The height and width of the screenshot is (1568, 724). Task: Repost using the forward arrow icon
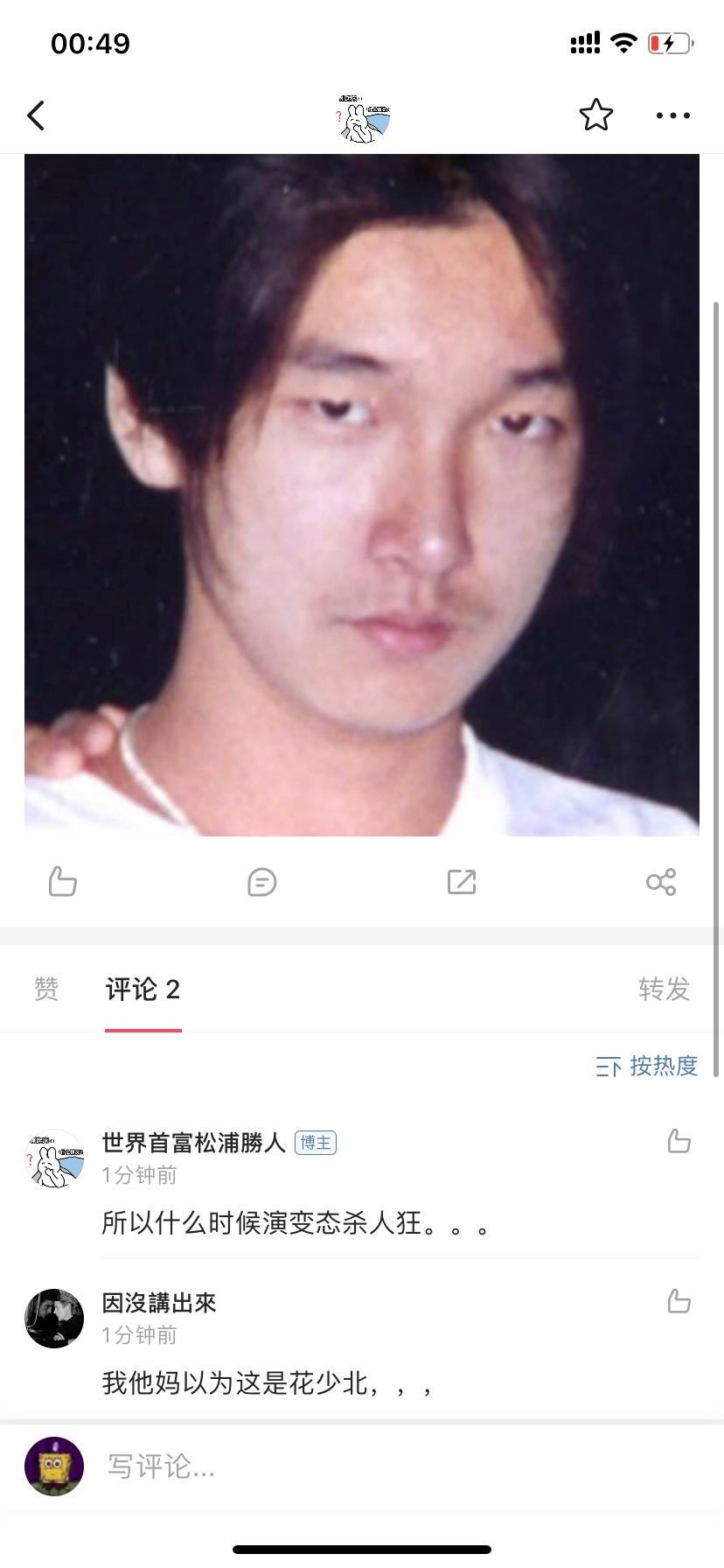(461, 881)
